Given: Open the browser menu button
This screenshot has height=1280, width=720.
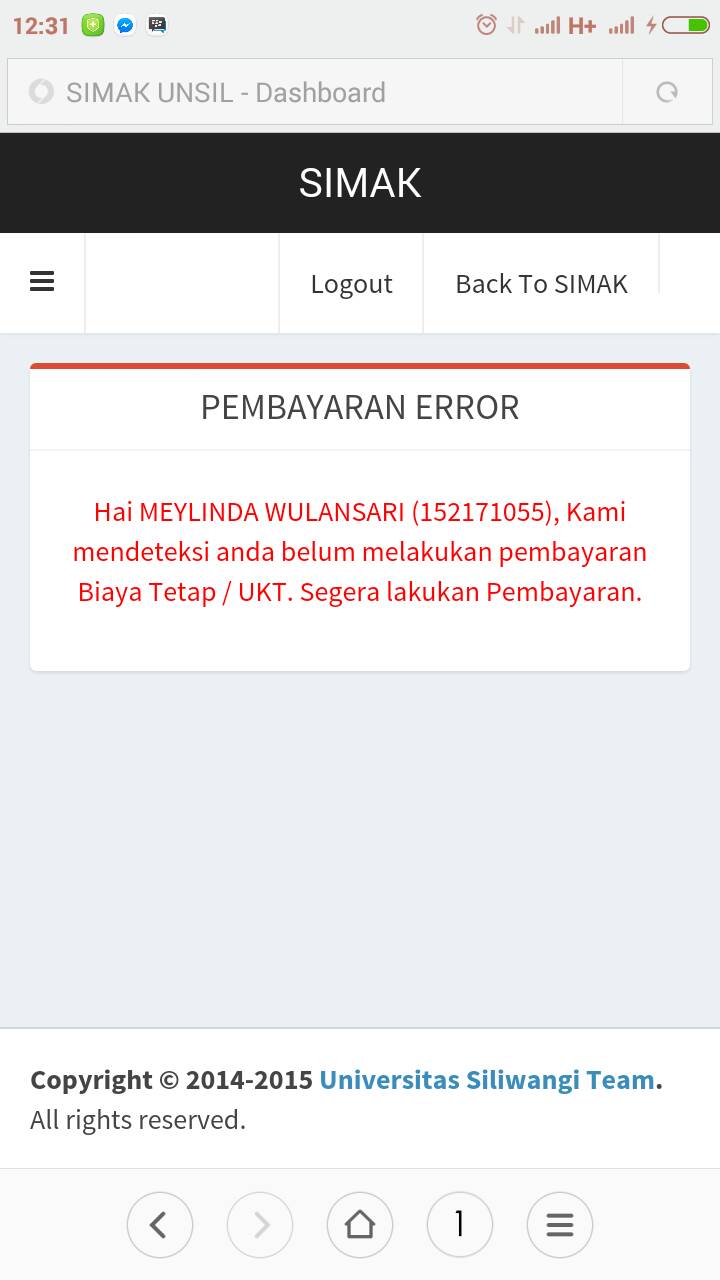Looking at the screenshot, I should point(560,1224).
